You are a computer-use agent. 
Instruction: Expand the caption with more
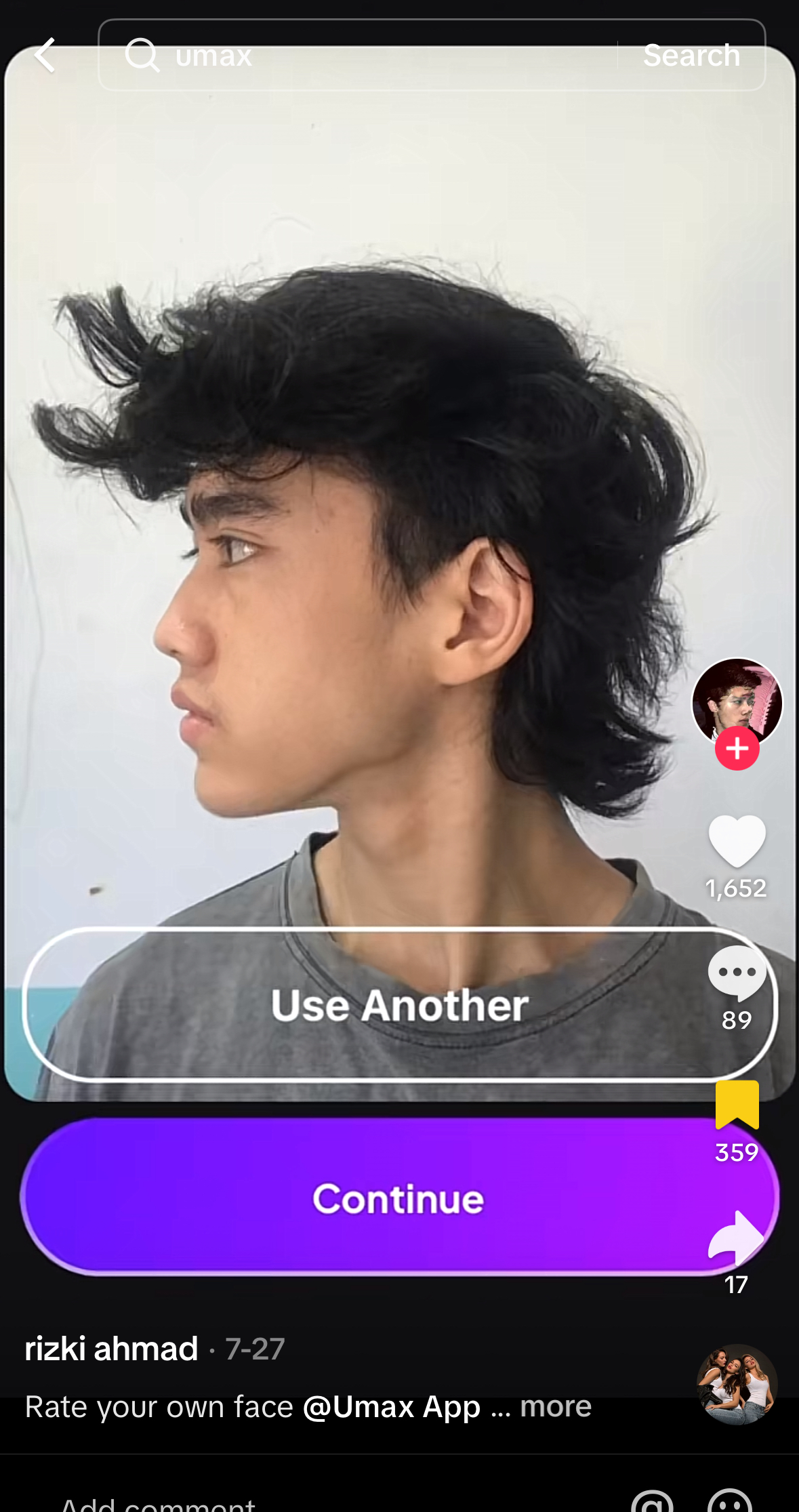(556, 1407)
